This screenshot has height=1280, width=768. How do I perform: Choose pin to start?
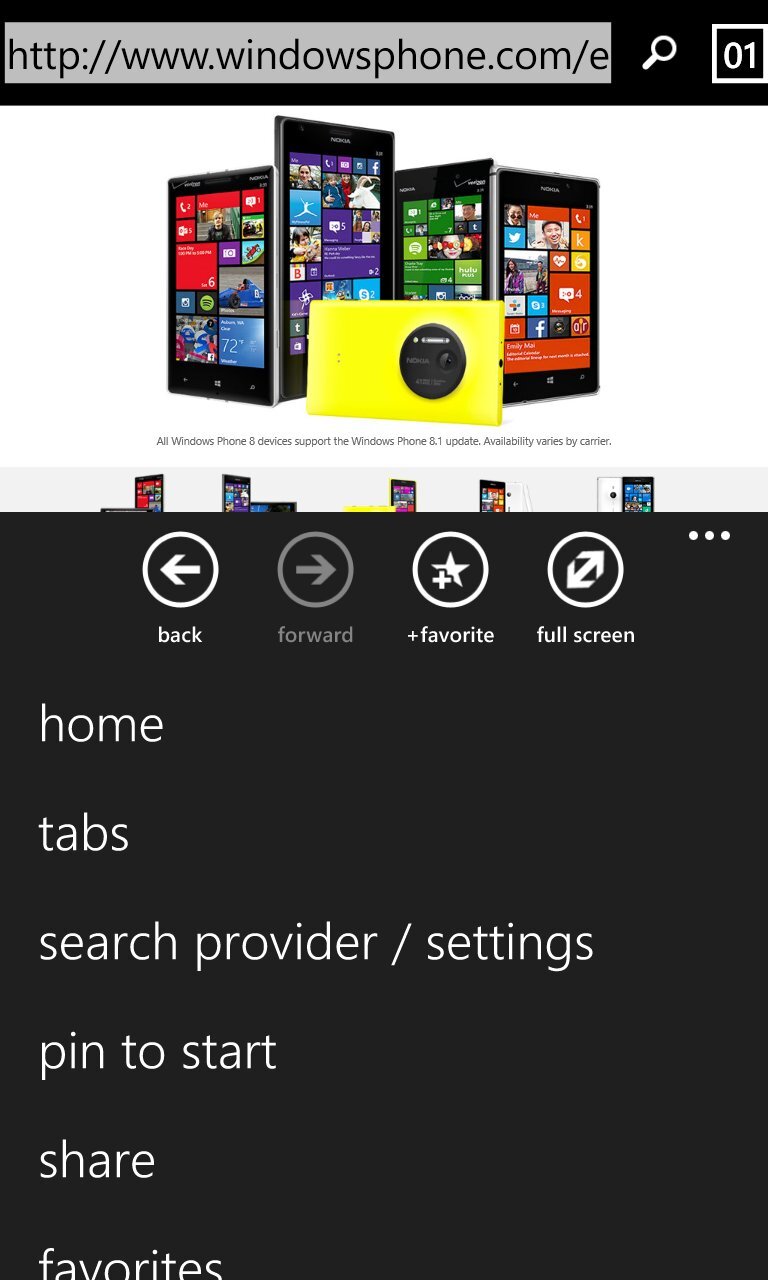tap(158, 1052)
